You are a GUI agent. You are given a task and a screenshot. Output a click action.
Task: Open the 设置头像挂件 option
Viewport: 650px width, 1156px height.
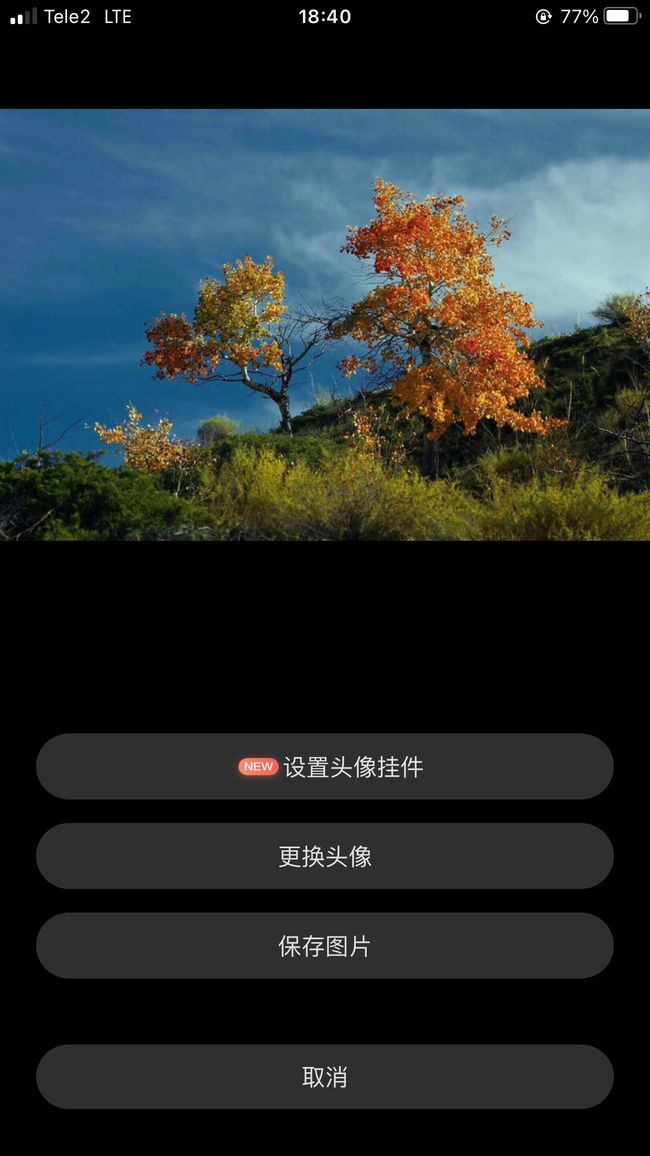pos(325,766)
